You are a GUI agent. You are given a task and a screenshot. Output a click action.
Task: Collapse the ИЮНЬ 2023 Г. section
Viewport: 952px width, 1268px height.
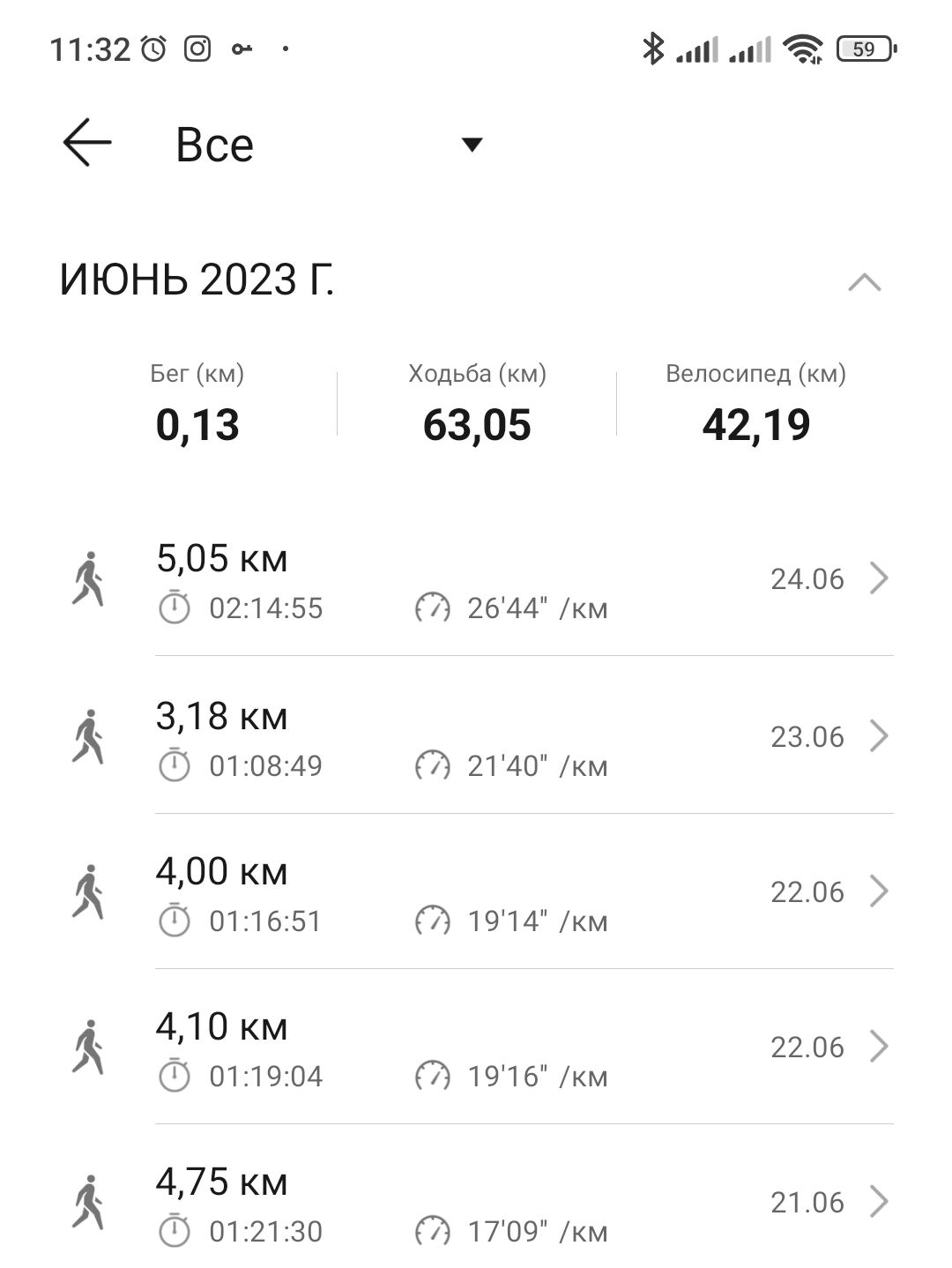pos(864,282)
